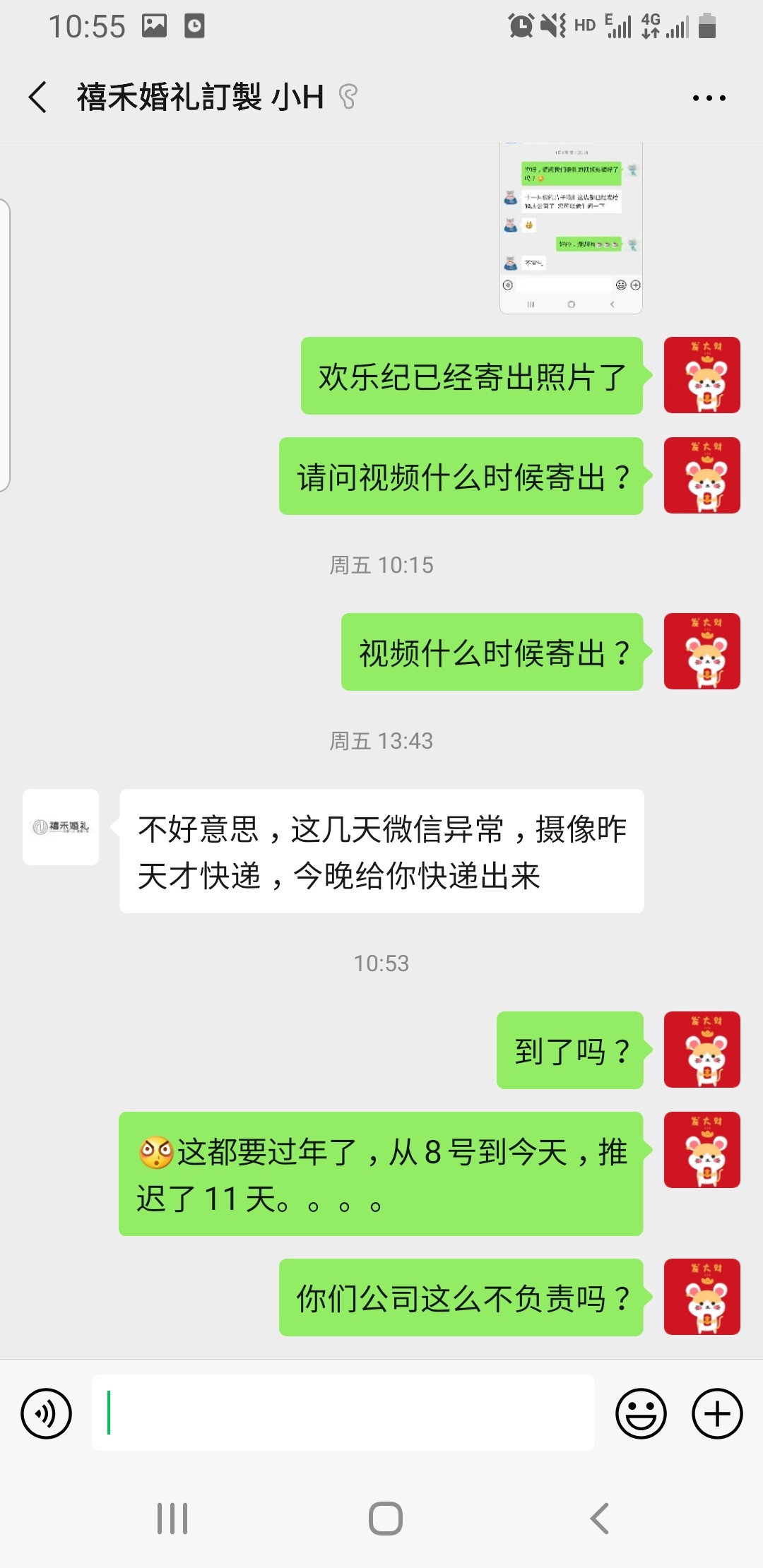Open the emoji sticker panel
Viewport: 763px width, 1568px height.
tap(641, 1413)
